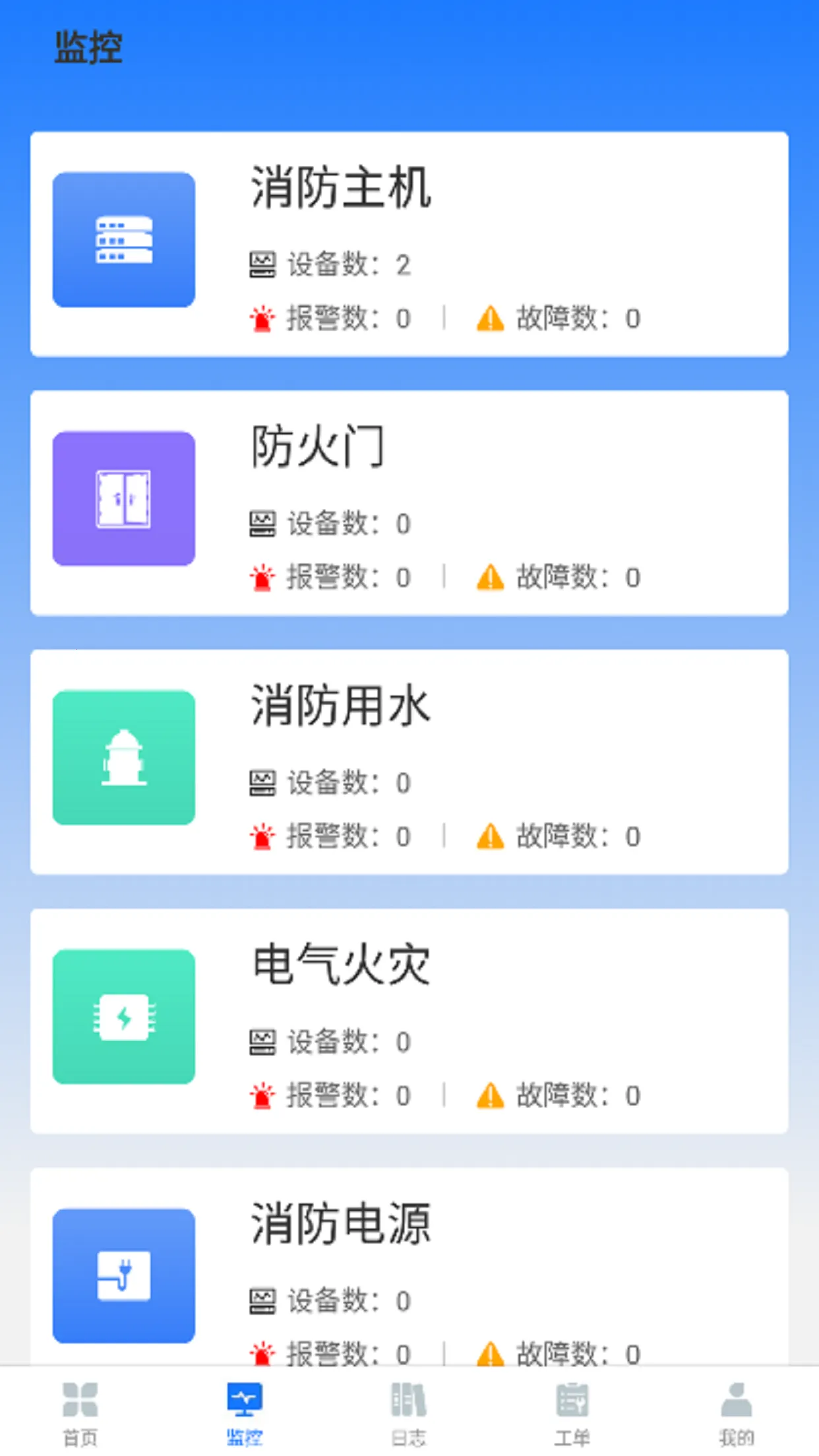Open the 消防主机 monitoring card
819x1456 pixels.
(409, 244)
